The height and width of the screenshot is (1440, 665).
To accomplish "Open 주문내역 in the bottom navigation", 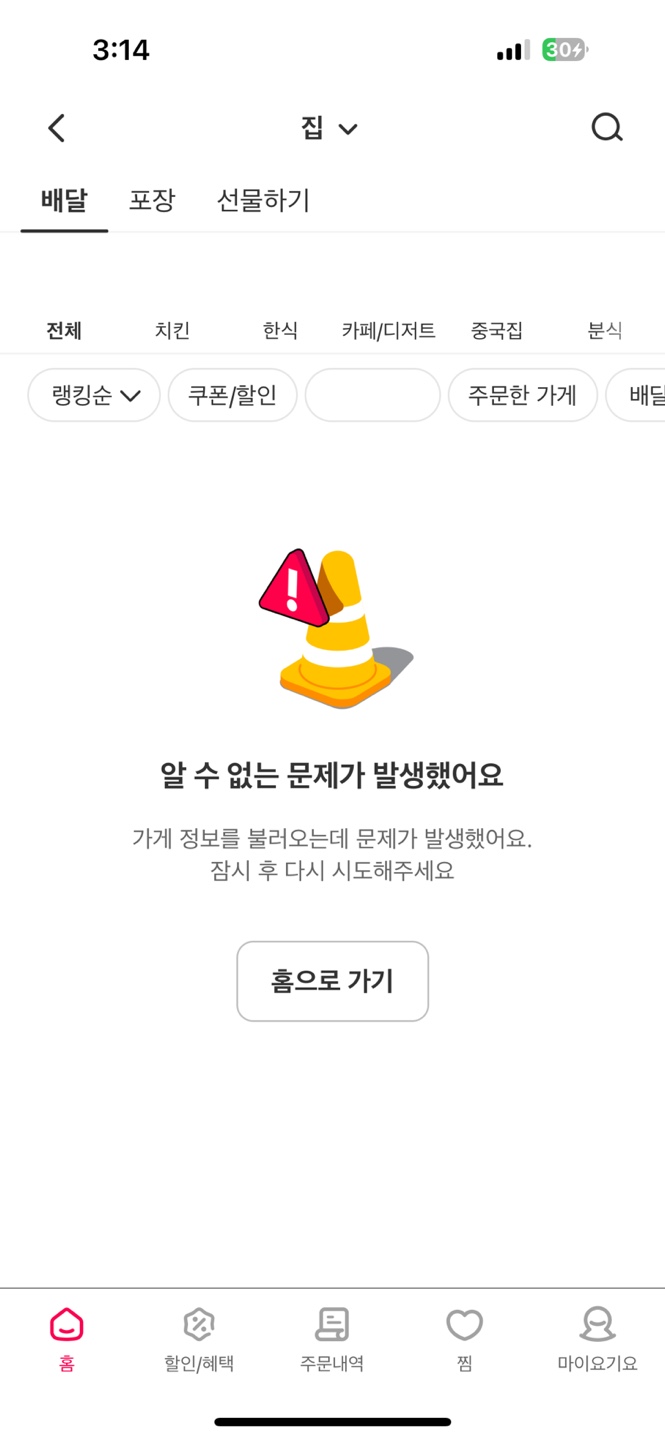I will click(x=332, y=1340).
